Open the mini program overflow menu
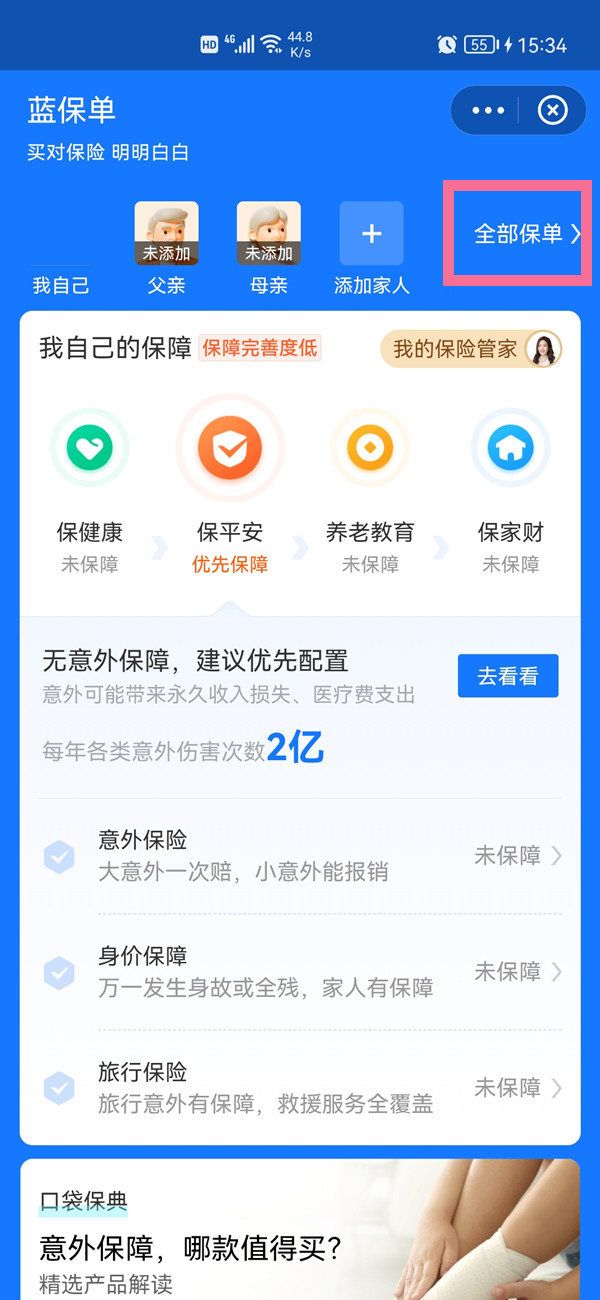Image resolution: width=600 pixels, height=1300 pixels. [x=488, y=110]
